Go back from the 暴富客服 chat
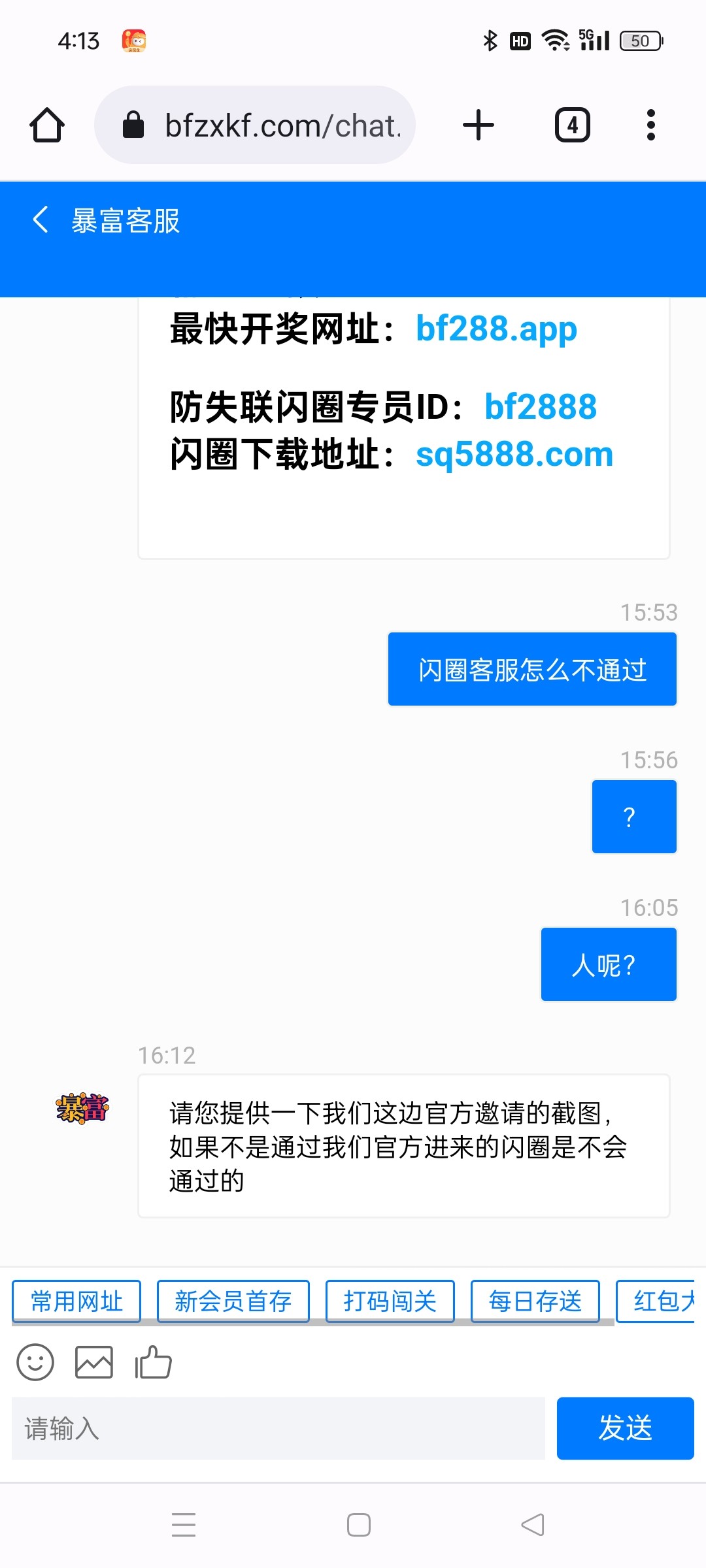This screenshot has height=1568, width=706. (x=41, y=220)
